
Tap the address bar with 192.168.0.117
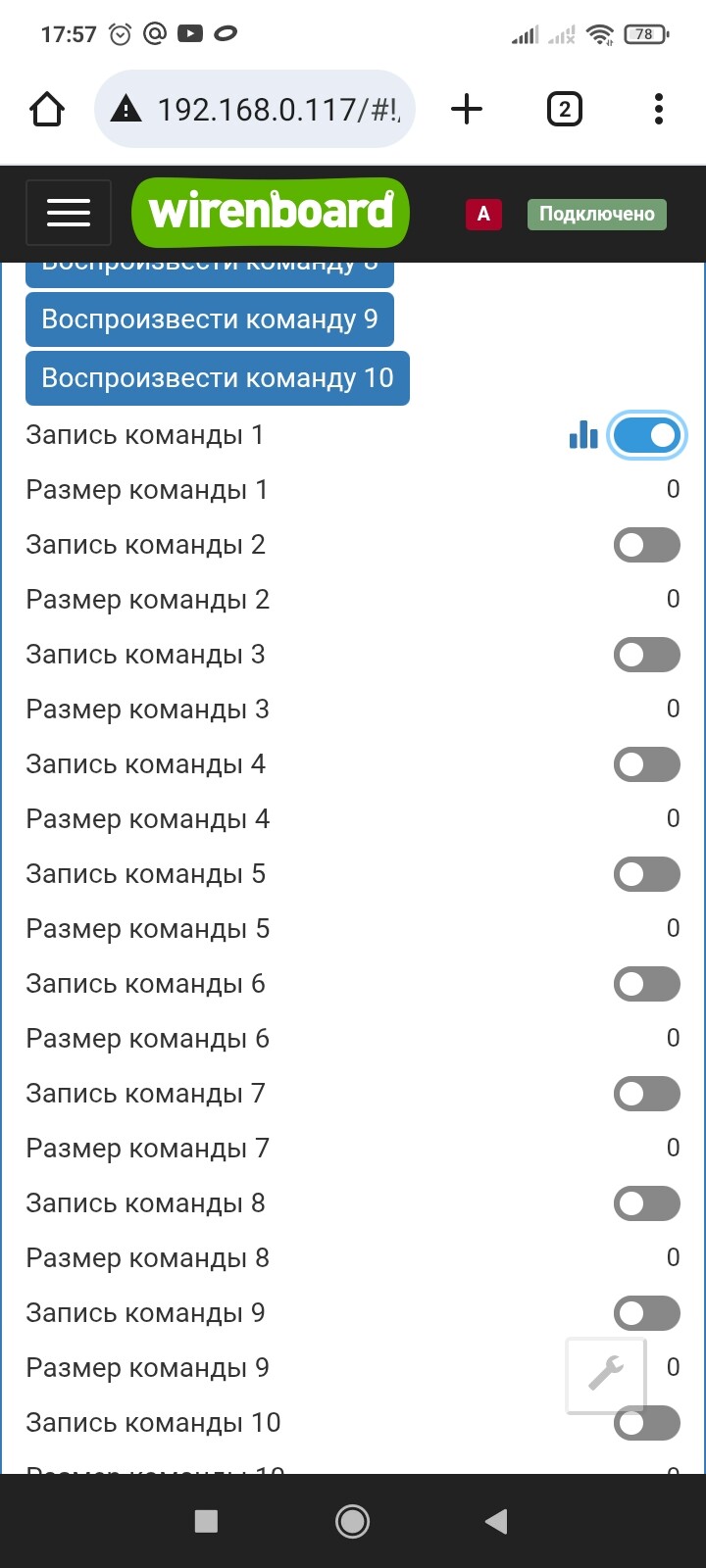click(255, 109)
